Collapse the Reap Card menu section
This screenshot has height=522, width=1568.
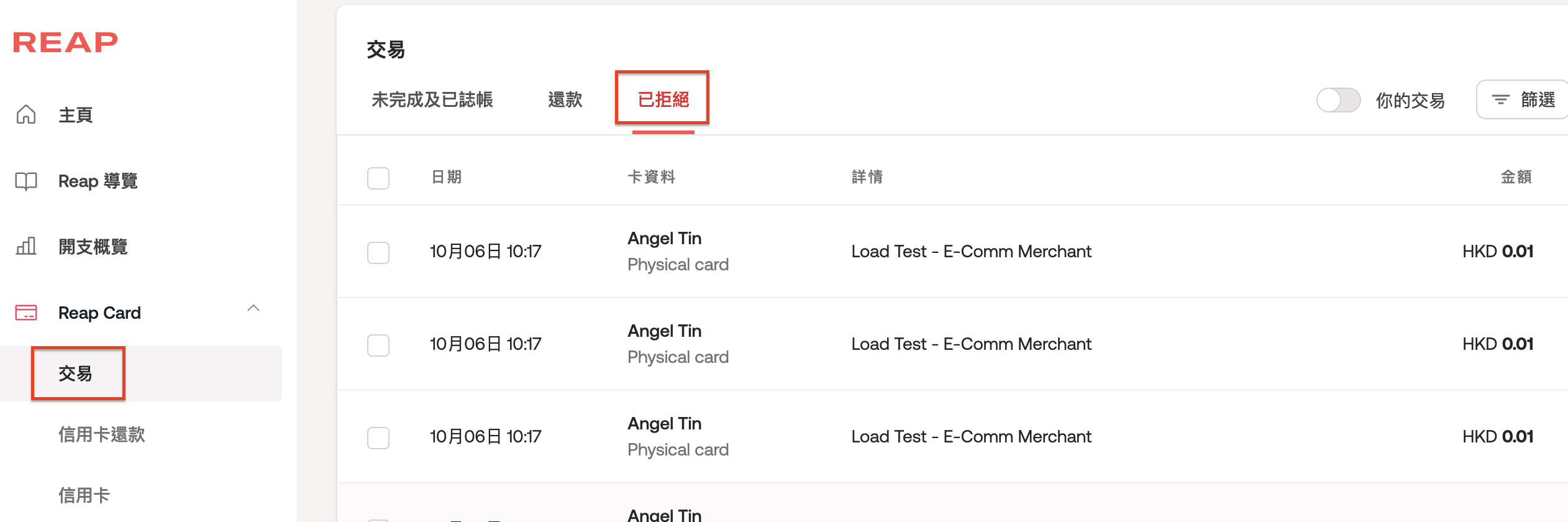click(x=253, y=309)
